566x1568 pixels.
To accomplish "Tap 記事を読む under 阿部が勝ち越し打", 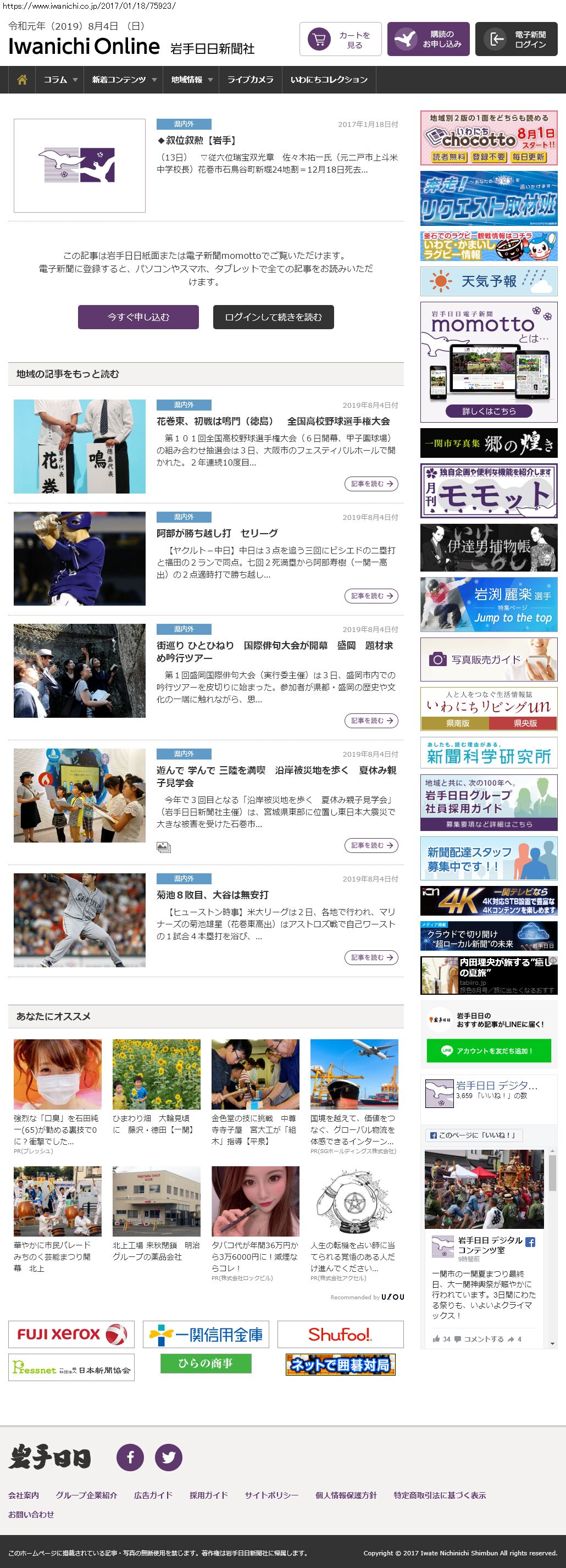I will [x=370, y=596].
